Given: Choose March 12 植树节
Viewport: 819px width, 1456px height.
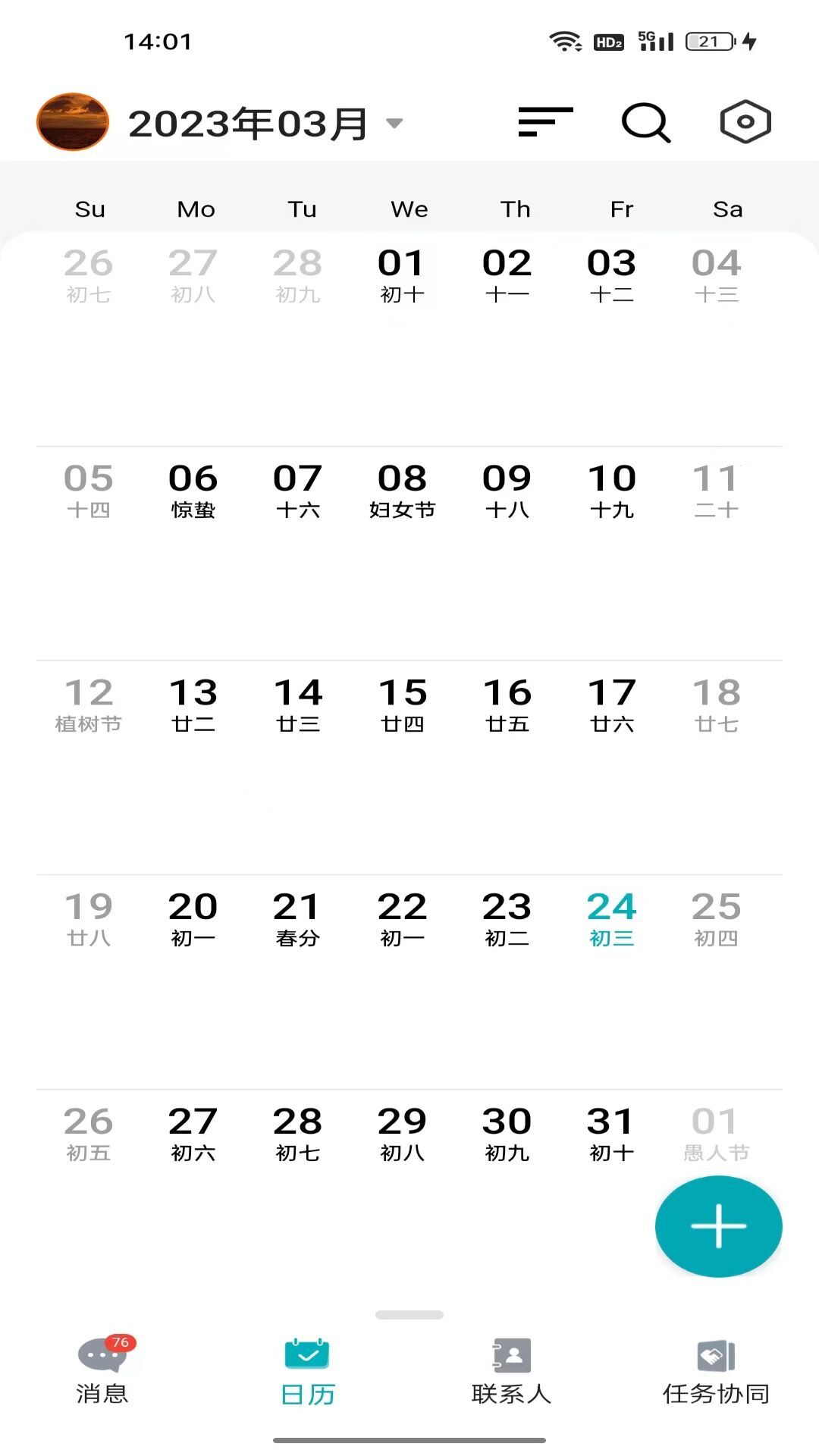Looking at the screenshot, I should click(89, 704).
